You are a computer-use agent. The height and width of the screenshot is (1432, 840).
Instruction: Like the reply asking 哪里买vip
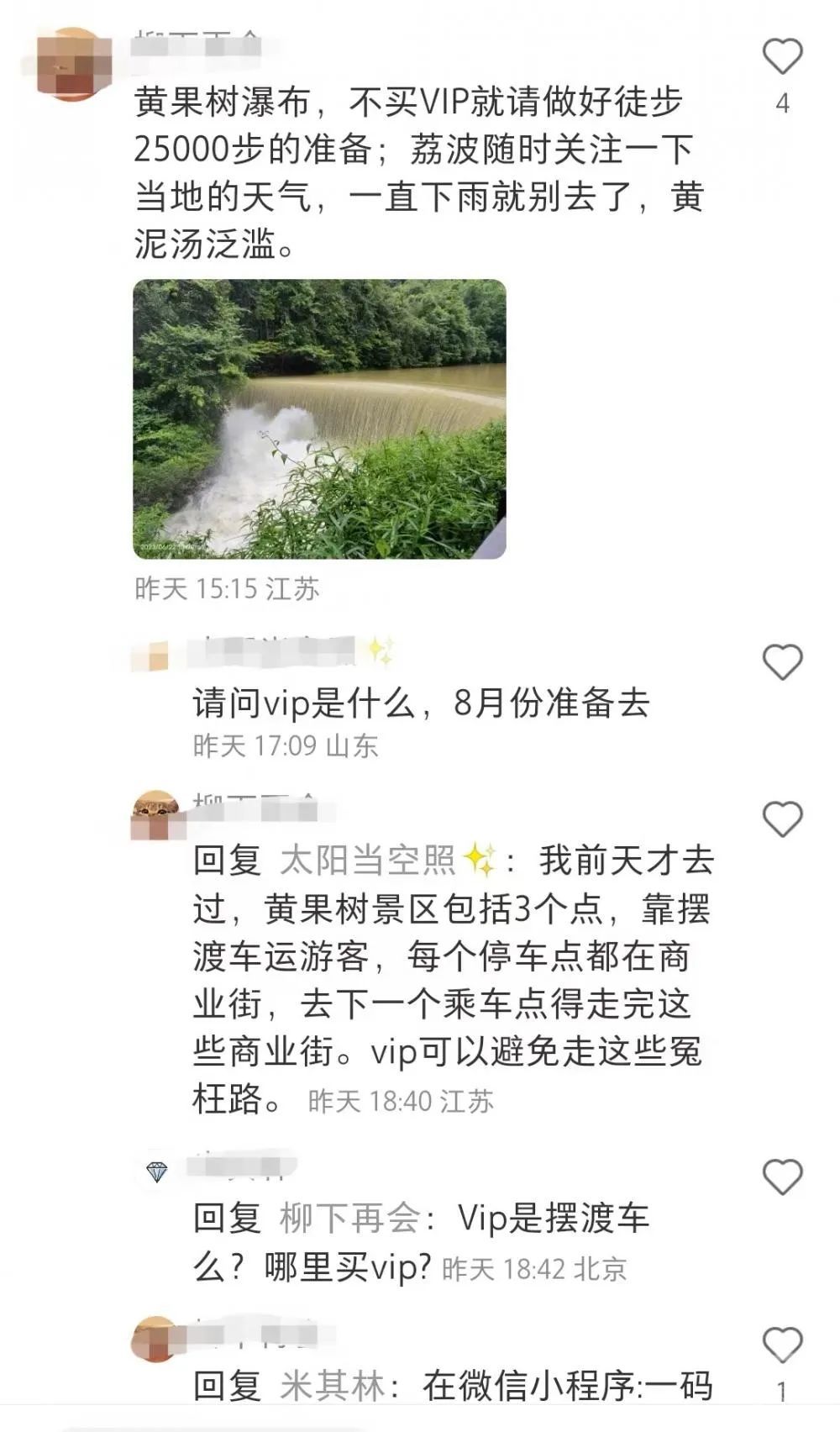point(782,1177)
